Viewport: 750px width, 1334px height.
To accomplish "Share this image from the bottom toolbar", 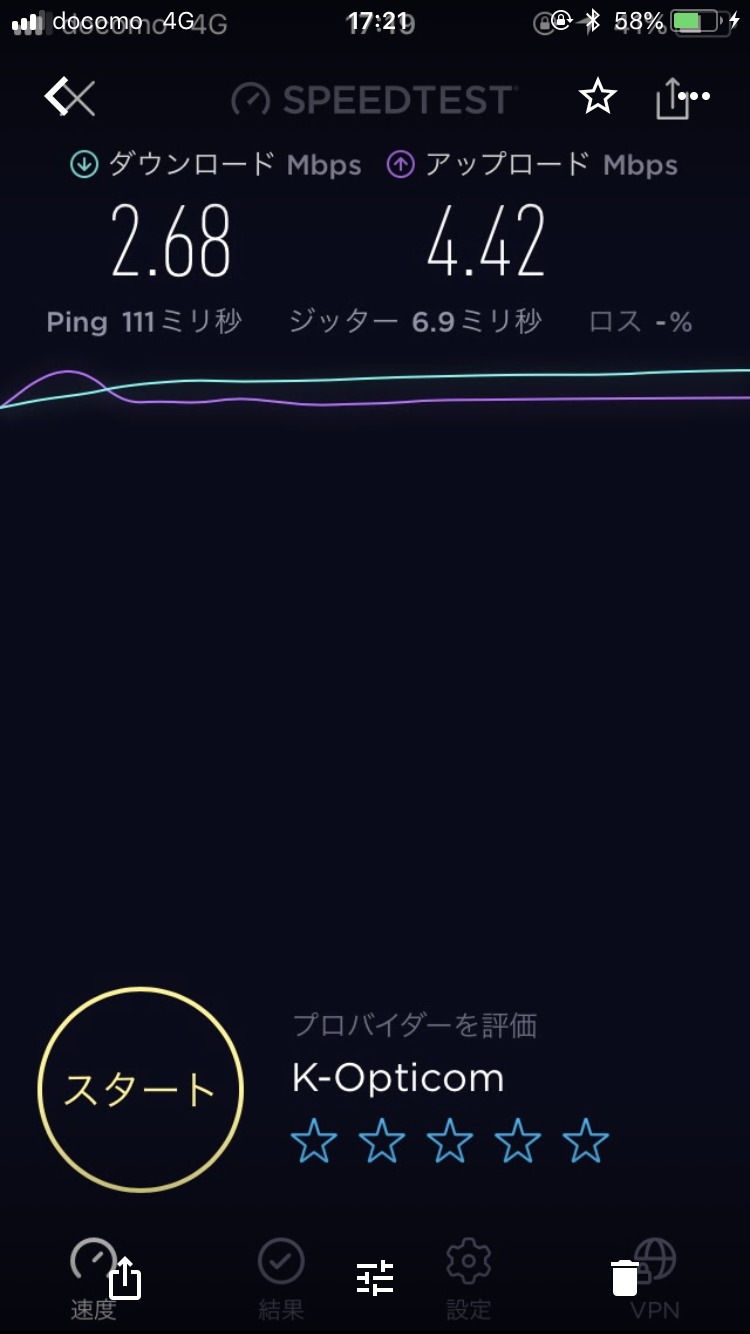I will pos(125,1277).
